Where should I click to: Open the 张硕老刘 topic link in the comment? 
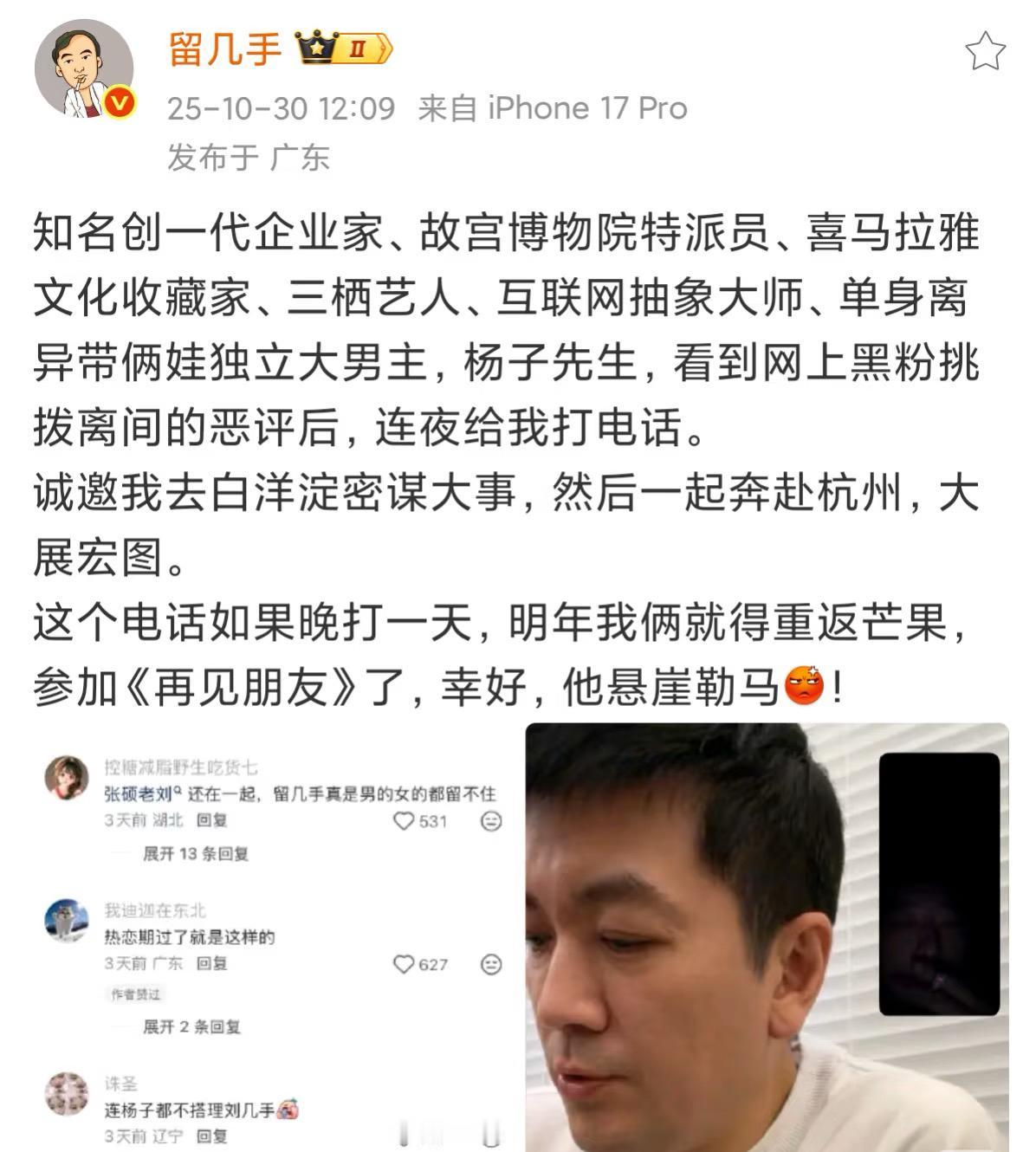tap(139, 793)
